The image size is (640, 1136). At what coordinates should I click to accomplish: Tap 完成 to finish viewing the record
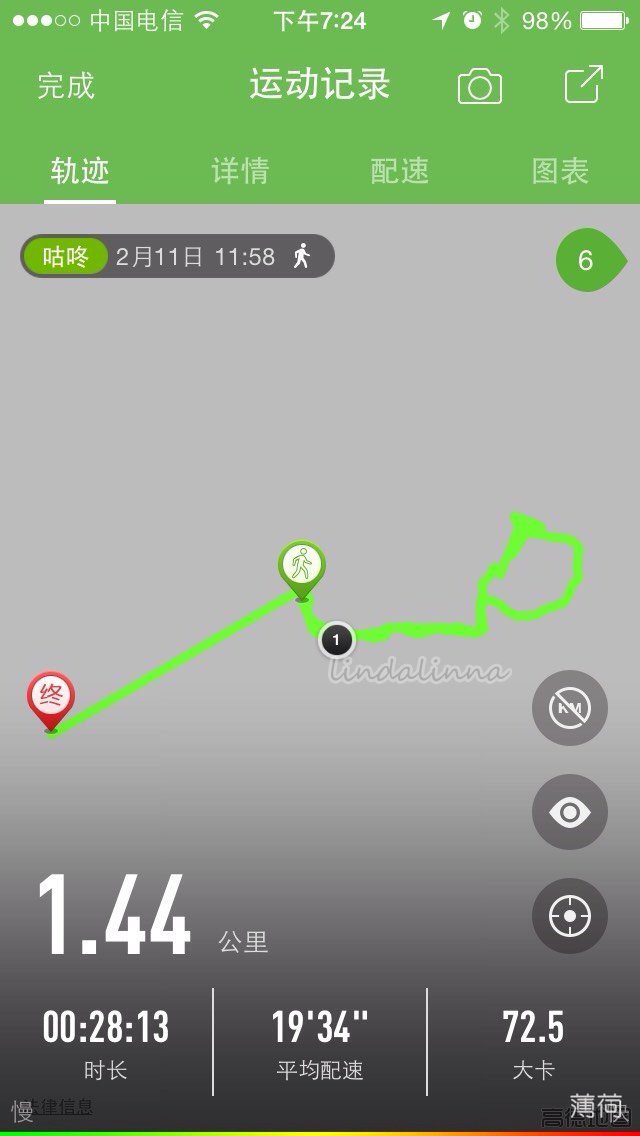pyautogui.click(x=66, y=85)
